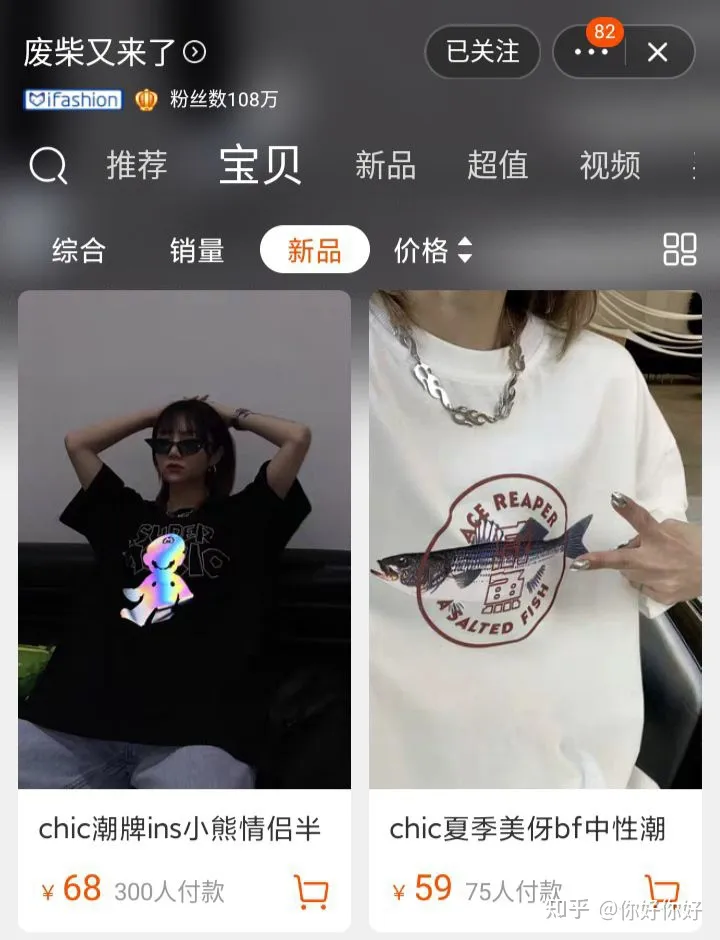Select the 销量 sorting option
720x940 pixels.
pyautogui.click(x=196, y=250)
